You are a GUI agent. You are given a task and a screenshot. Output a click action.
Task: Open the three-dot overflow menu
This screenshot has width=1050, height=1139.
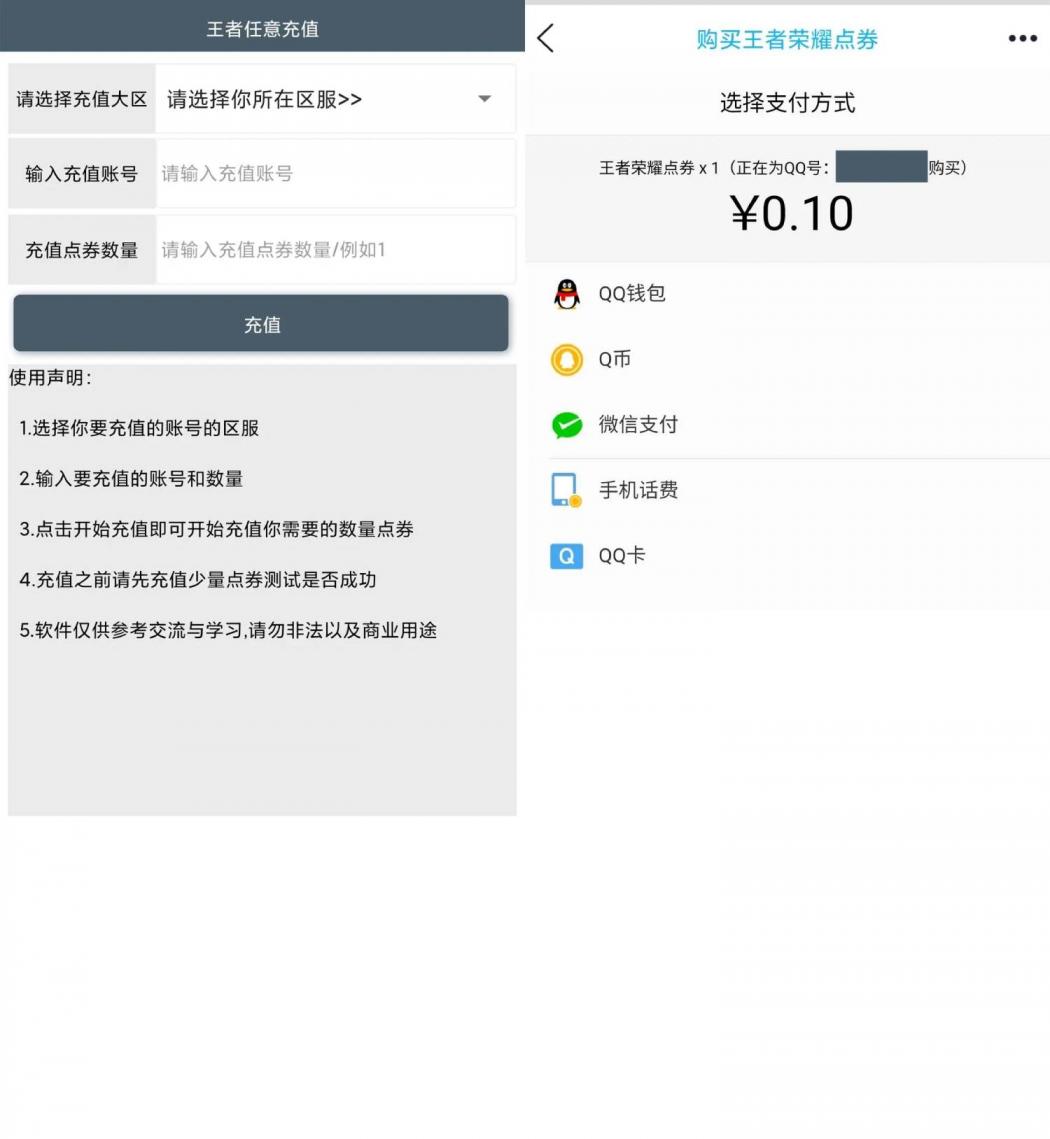(1022, 37)
